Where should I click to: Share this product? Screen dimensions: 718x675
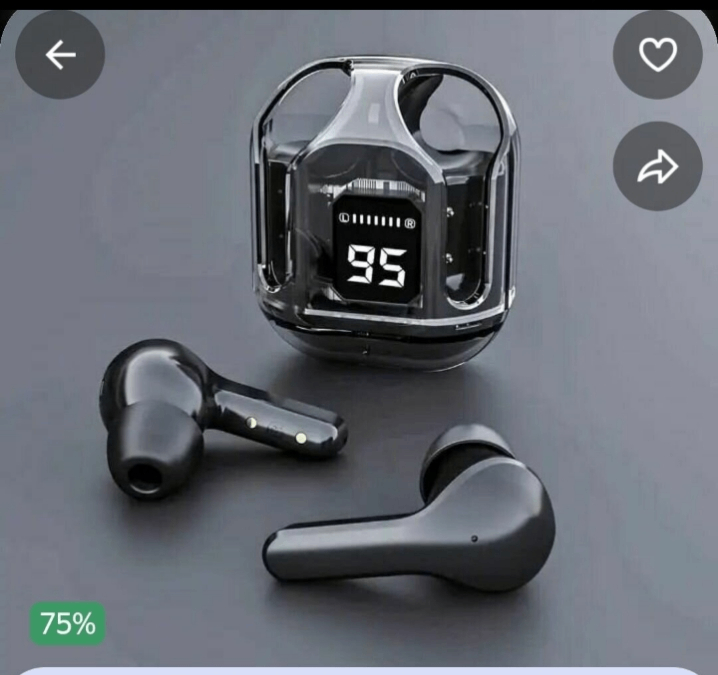coord(657,166)
